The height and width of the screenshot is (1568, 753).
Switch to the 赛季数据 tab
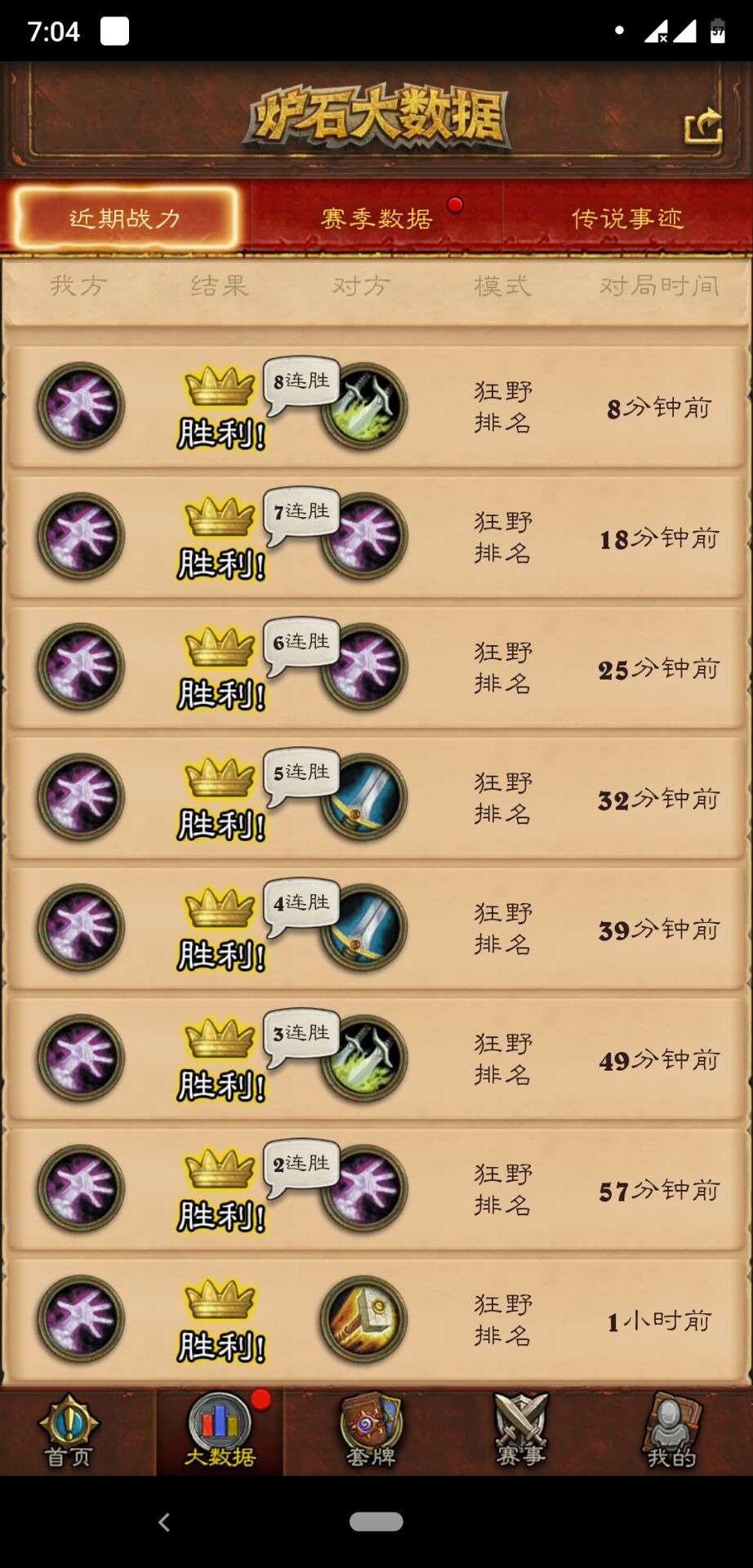(376, 218)
